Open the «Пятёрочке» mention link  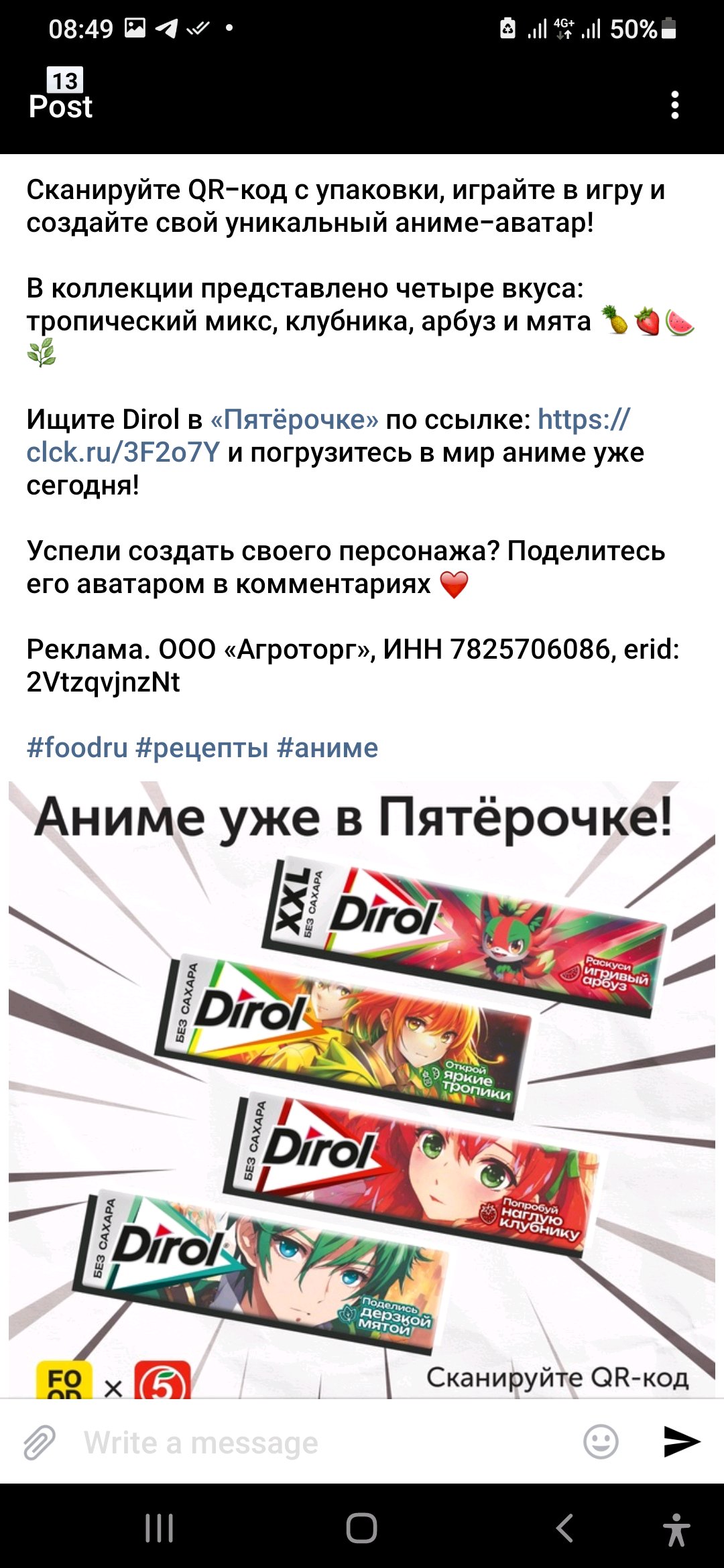click(x=294, y=419)
